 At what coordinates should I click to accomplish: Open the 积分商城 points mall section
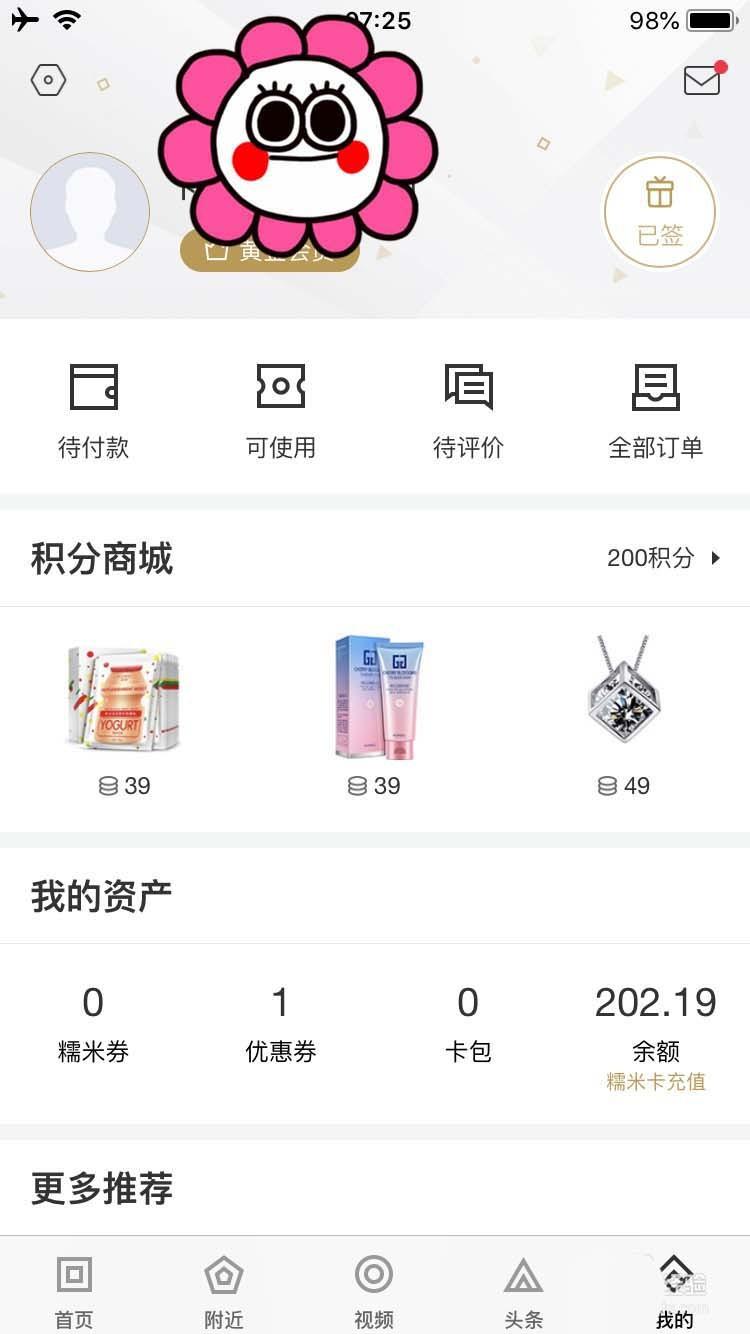[101, 560]
